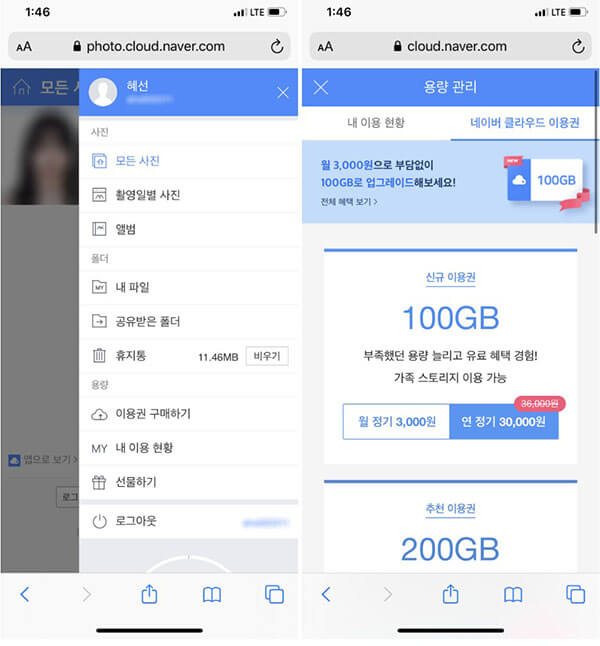The width and height of the screenshot is (600, 646).
Task: Close the side menu with the X
Action: click(283, 93)
